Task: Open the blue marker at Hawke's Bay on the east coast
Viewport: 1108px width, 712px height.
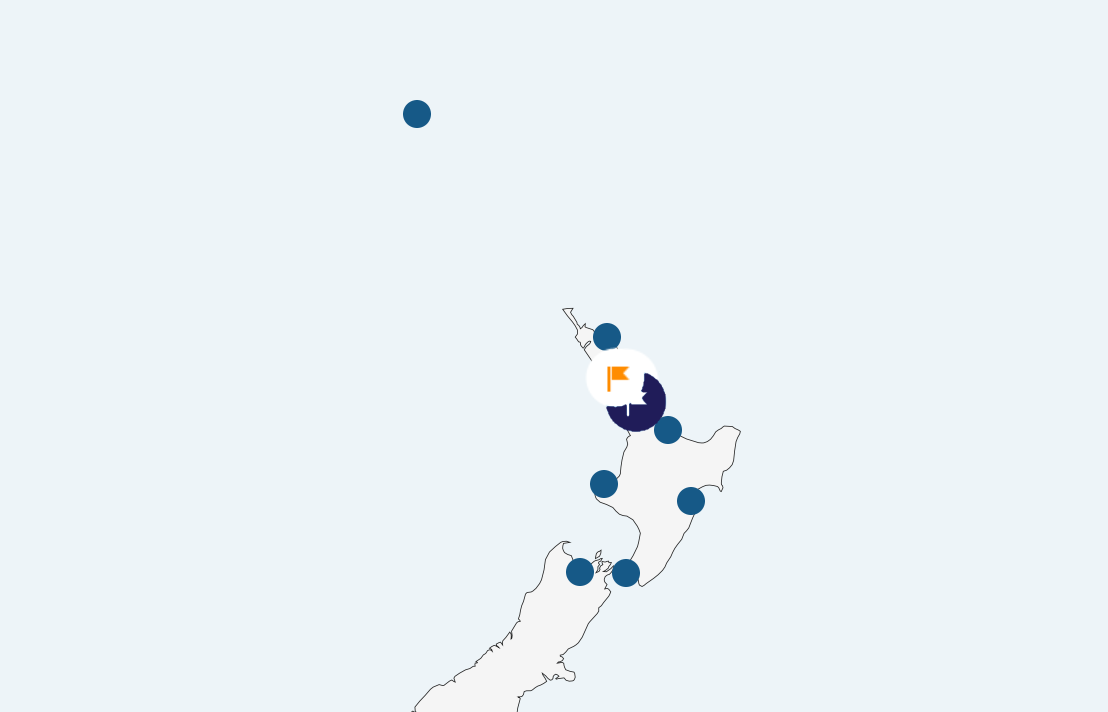Action: tap(691, 501)
